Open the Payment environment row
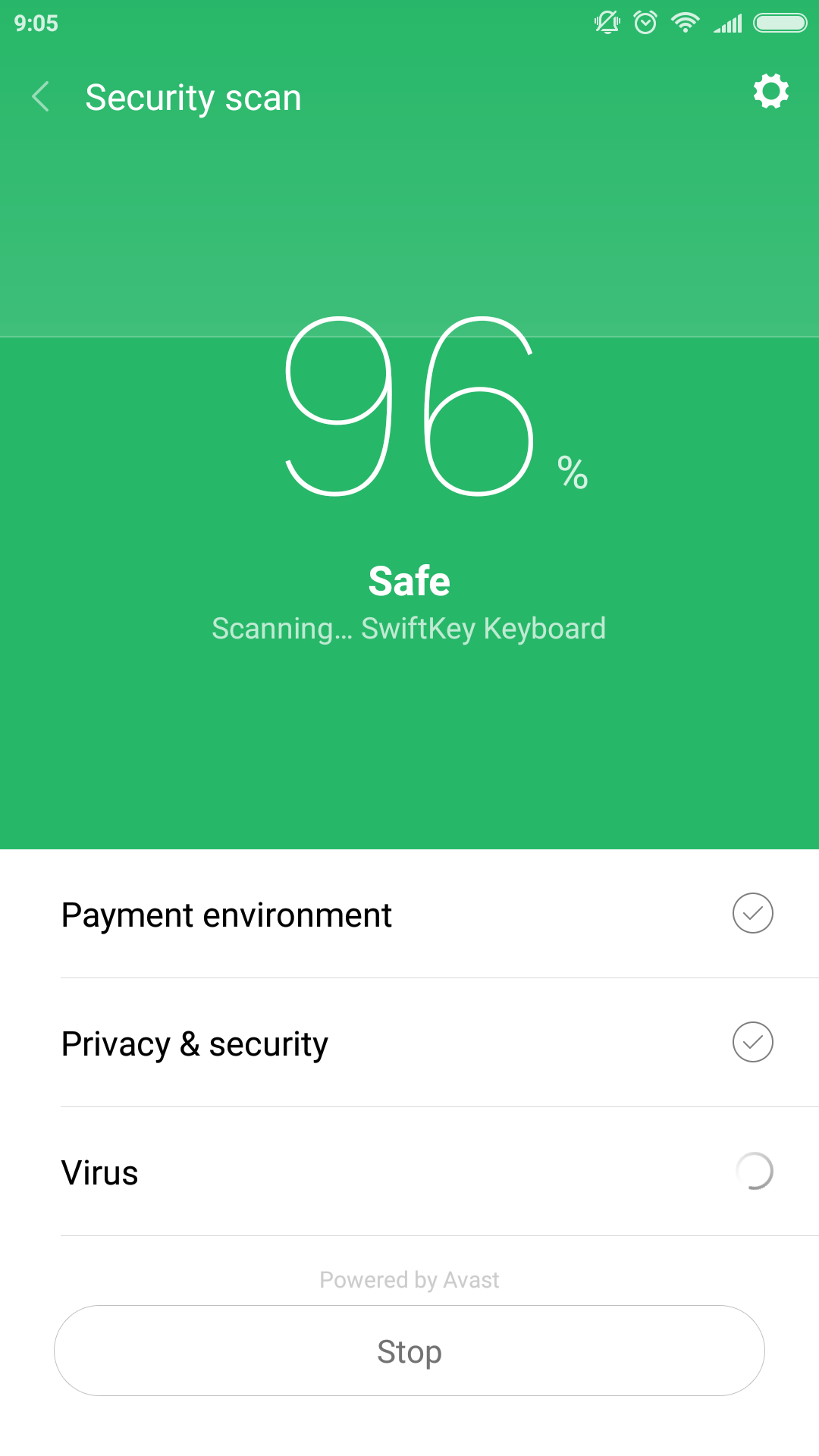Viewport: 819px width, 1456px height. [x=409, y=914]
